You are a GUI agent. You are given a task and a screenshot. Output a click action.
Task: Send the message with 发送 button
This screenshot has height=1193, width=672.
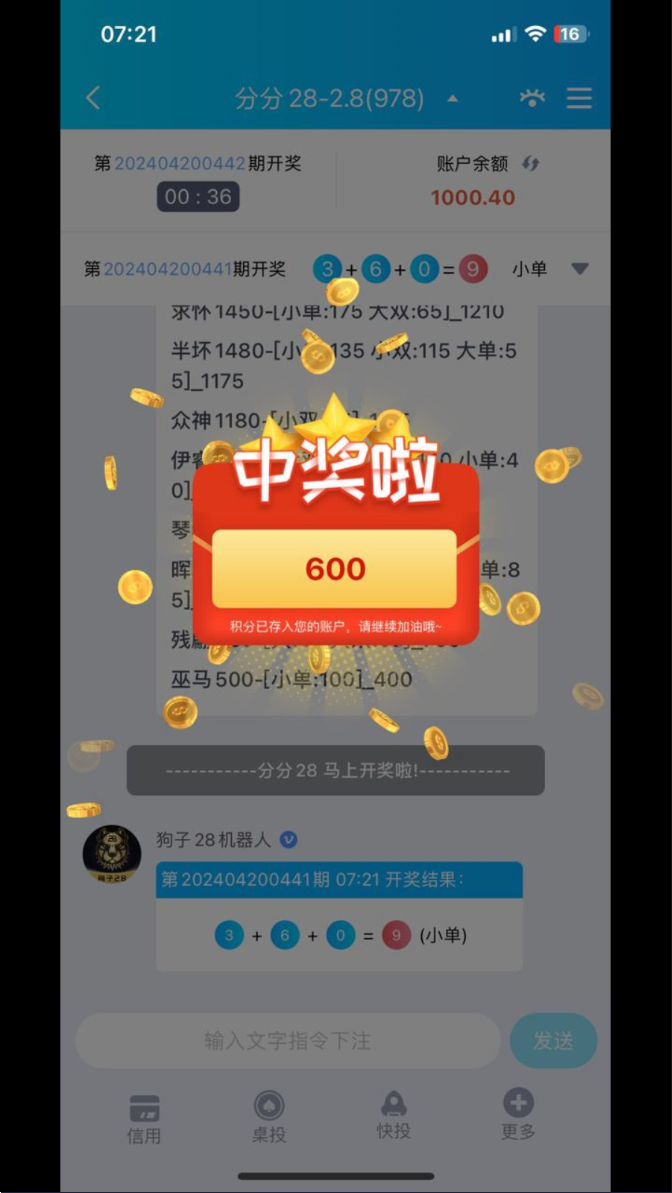[x=553, y=1040]
